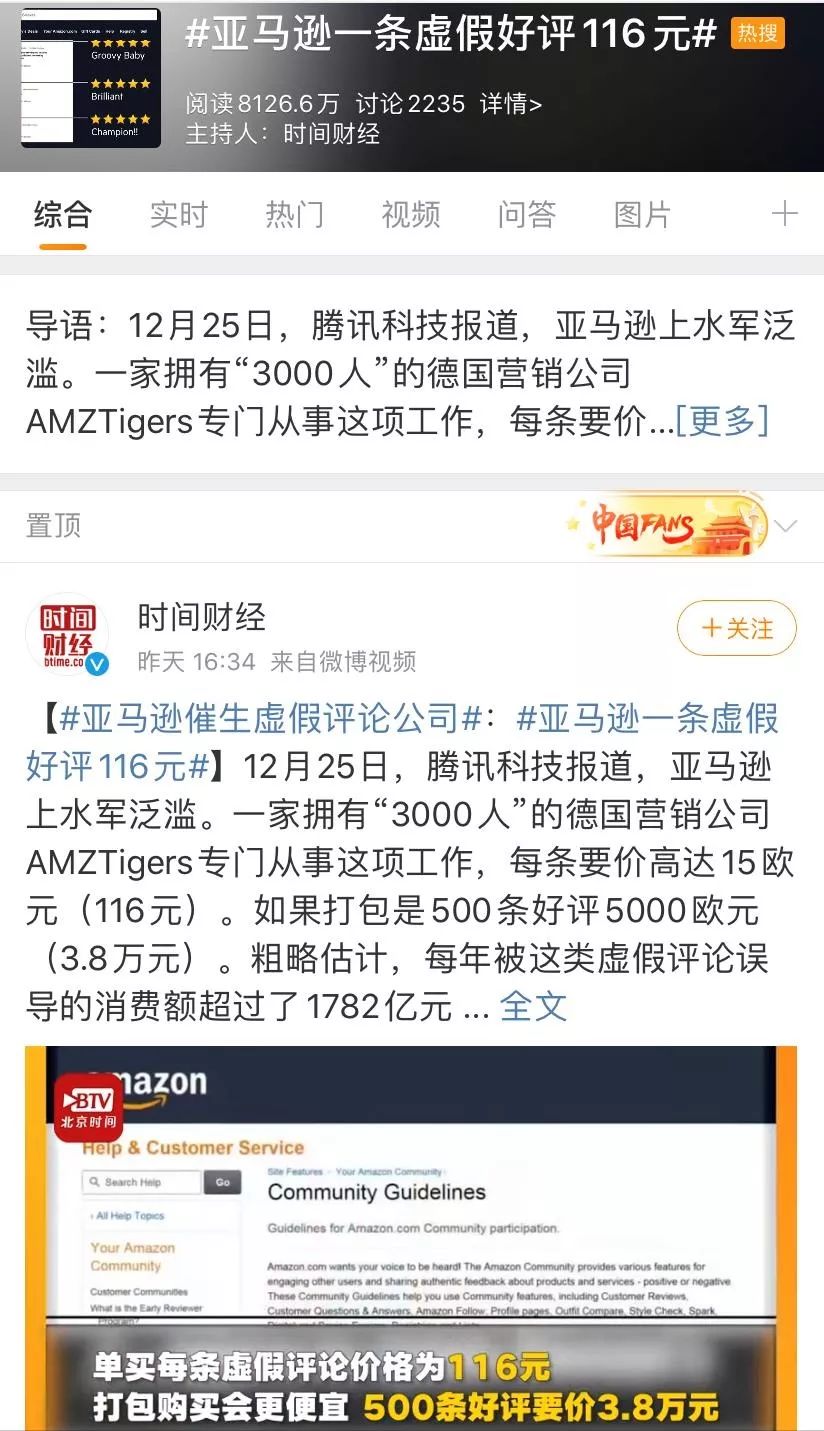Image resolution: width=824 pixels, height=1431 pixels.
Task: Open the full post with 全文
Action: [x=532, y=1008]
